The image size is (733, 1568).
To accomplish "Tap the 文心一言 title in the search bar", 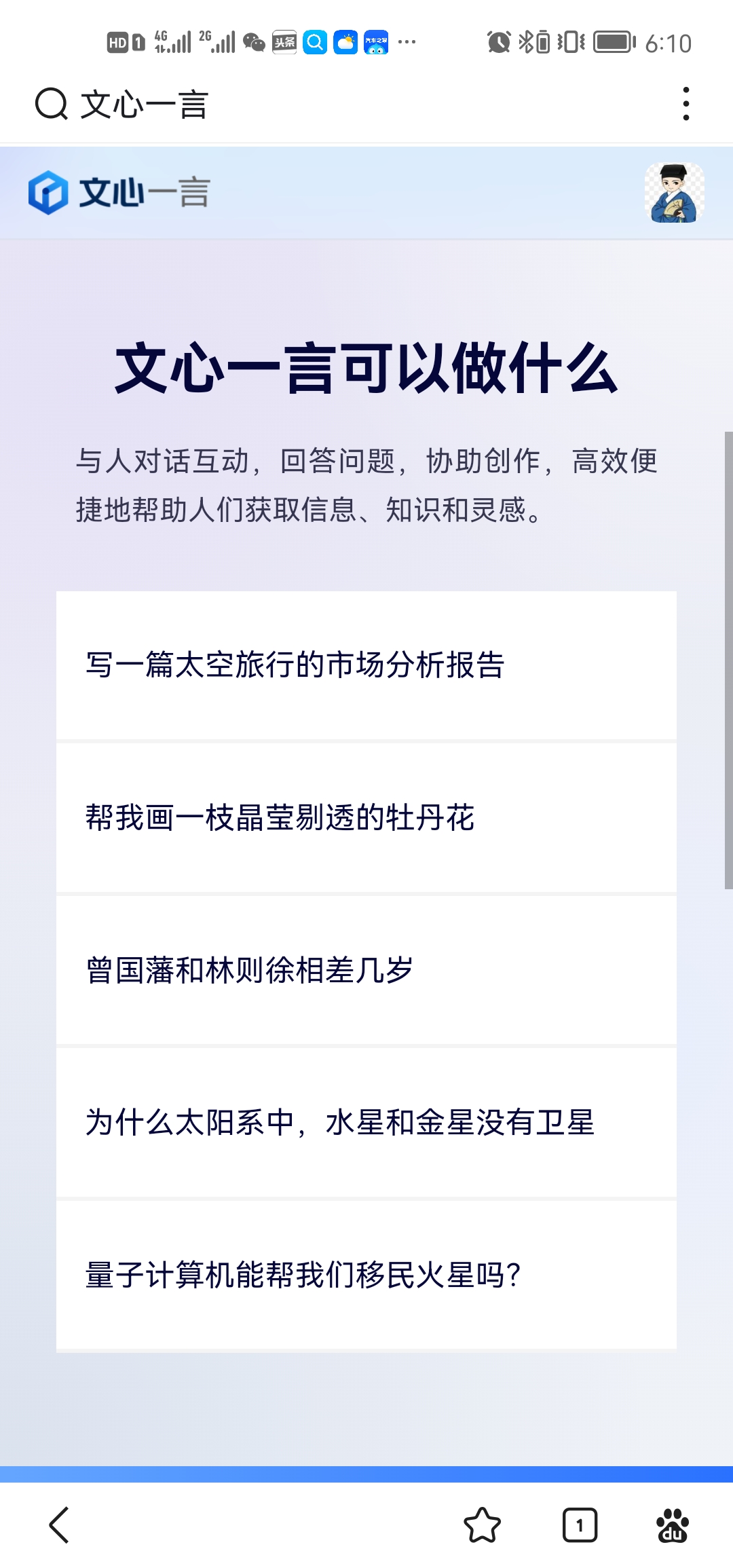I will tap(144, 103).
